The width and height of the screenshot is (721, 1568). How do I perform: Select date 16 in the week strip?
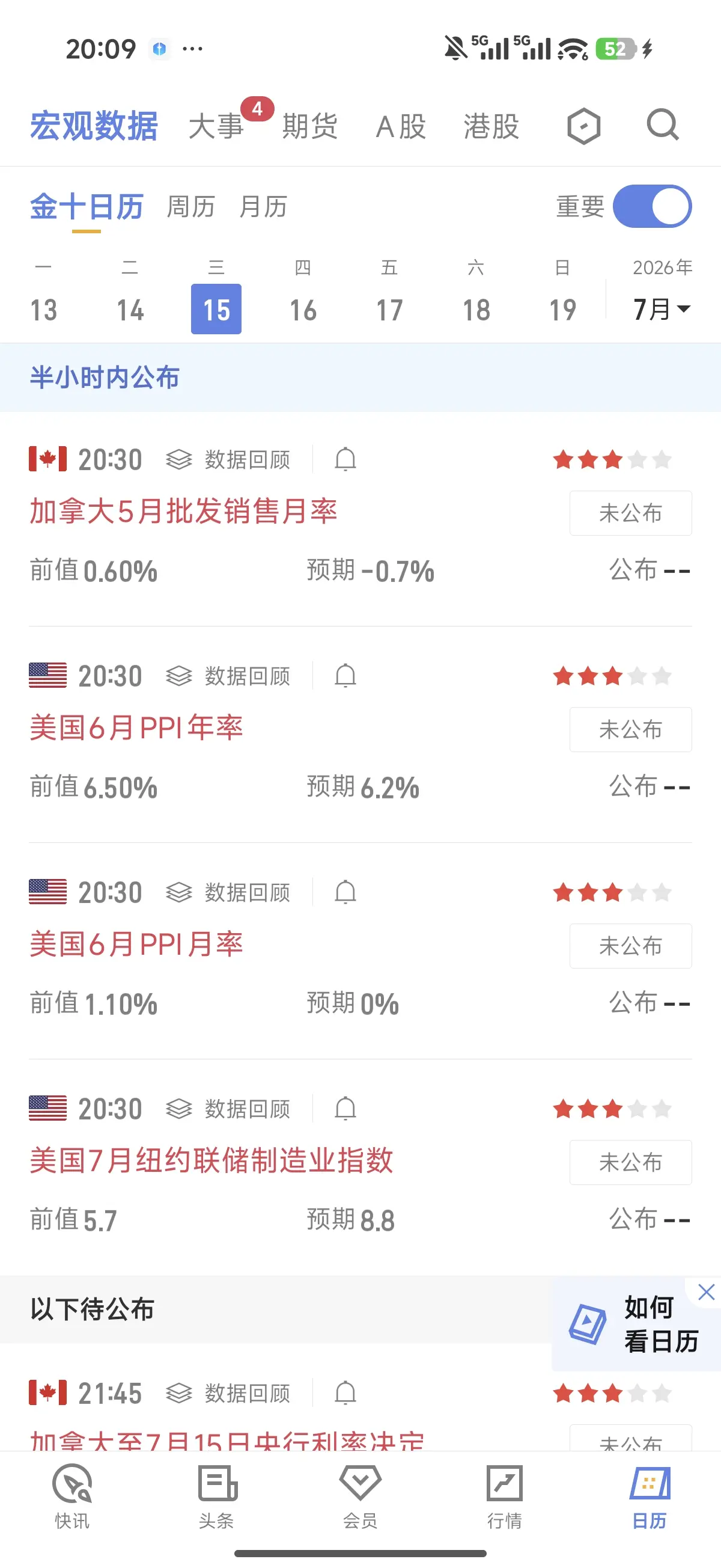303,309
